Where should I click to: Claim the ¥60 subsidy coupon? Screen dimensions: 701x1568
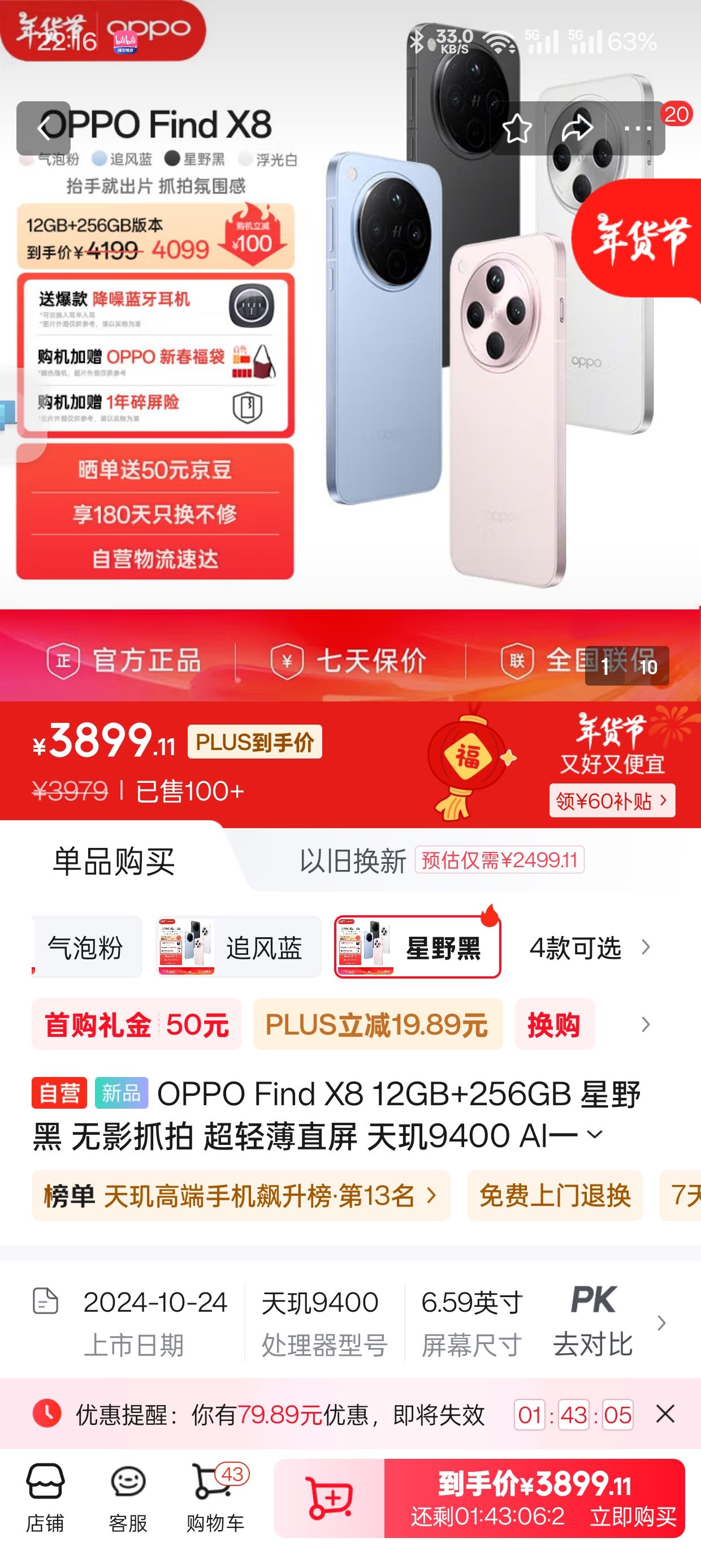pyautogui.click(x=612, y=800)
